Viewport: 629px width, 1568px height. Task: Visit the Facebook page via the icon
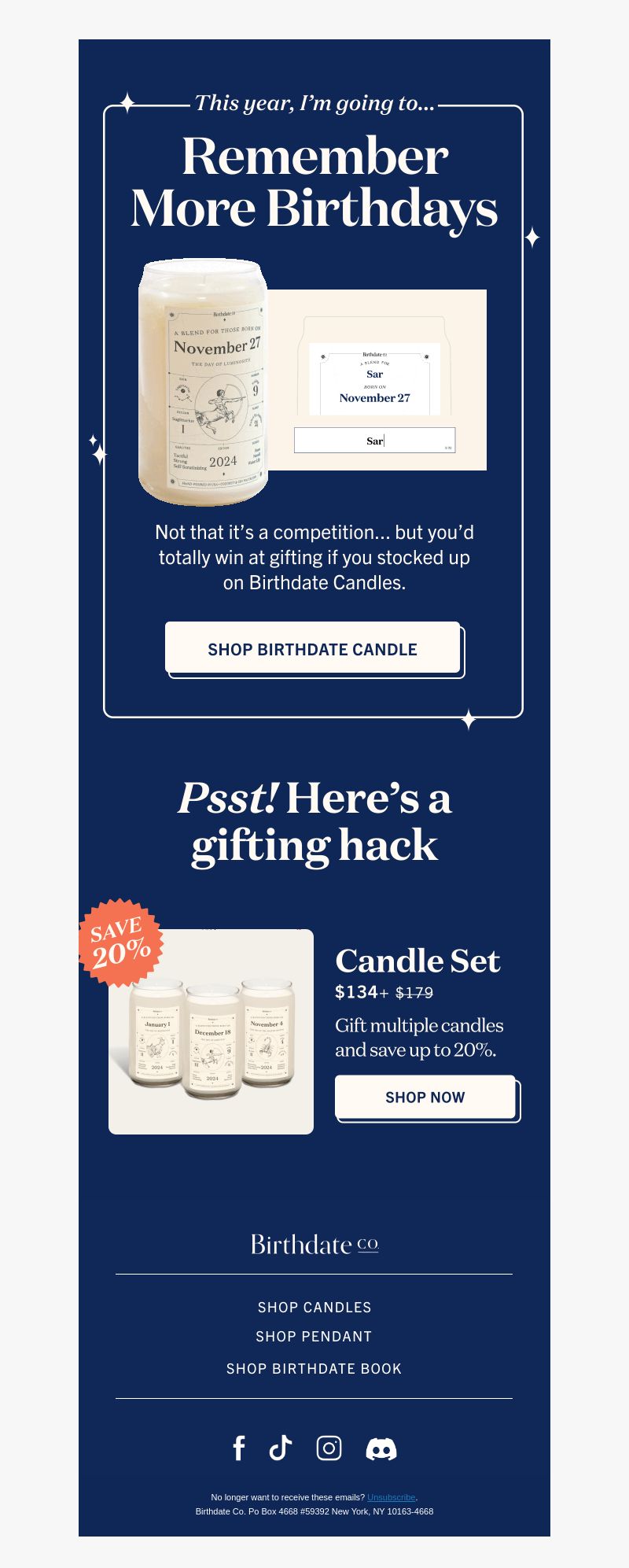tap(239, 1448)
